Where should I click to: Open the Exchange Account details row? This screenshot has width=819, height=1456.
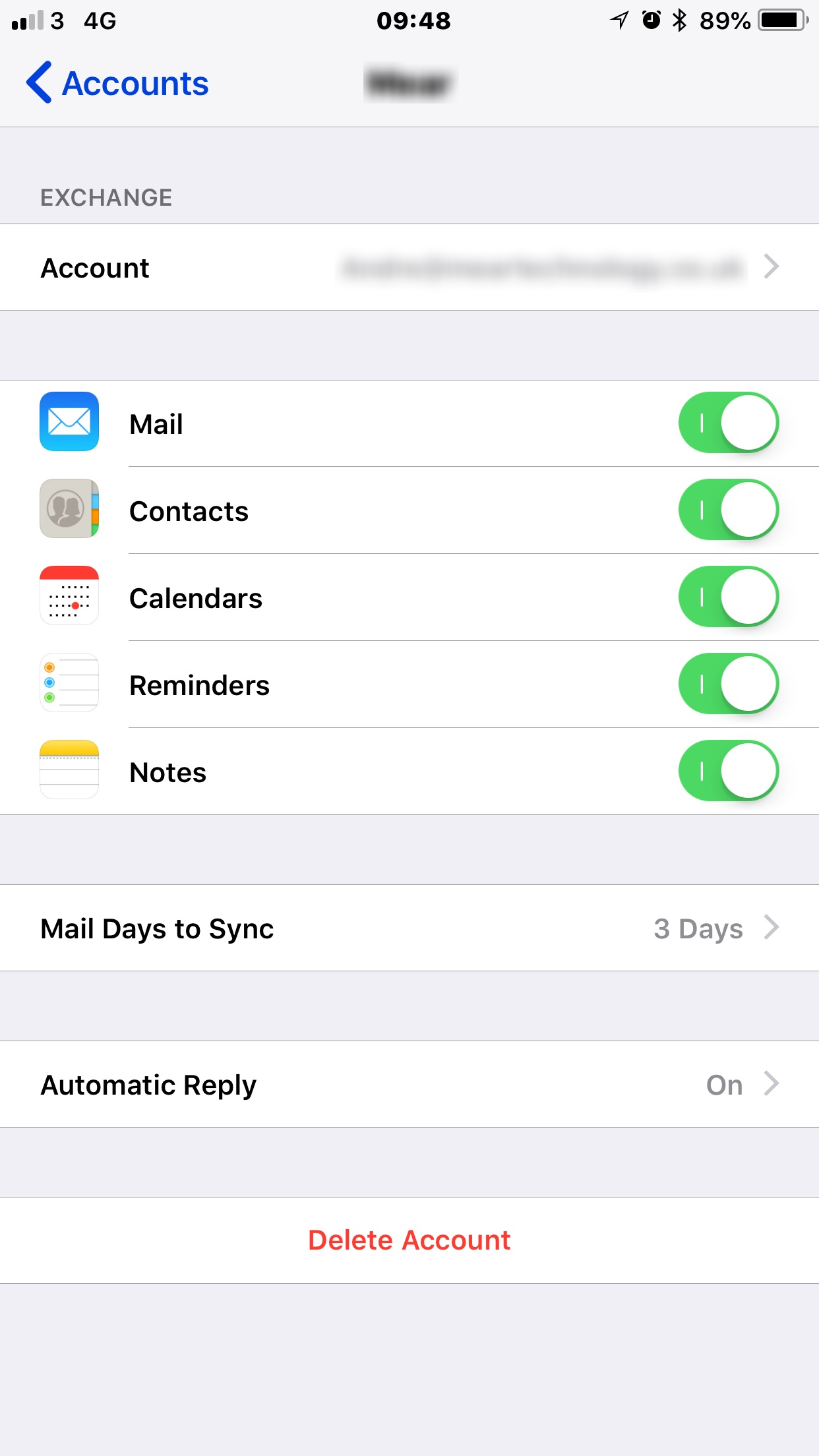coord(409,268)
